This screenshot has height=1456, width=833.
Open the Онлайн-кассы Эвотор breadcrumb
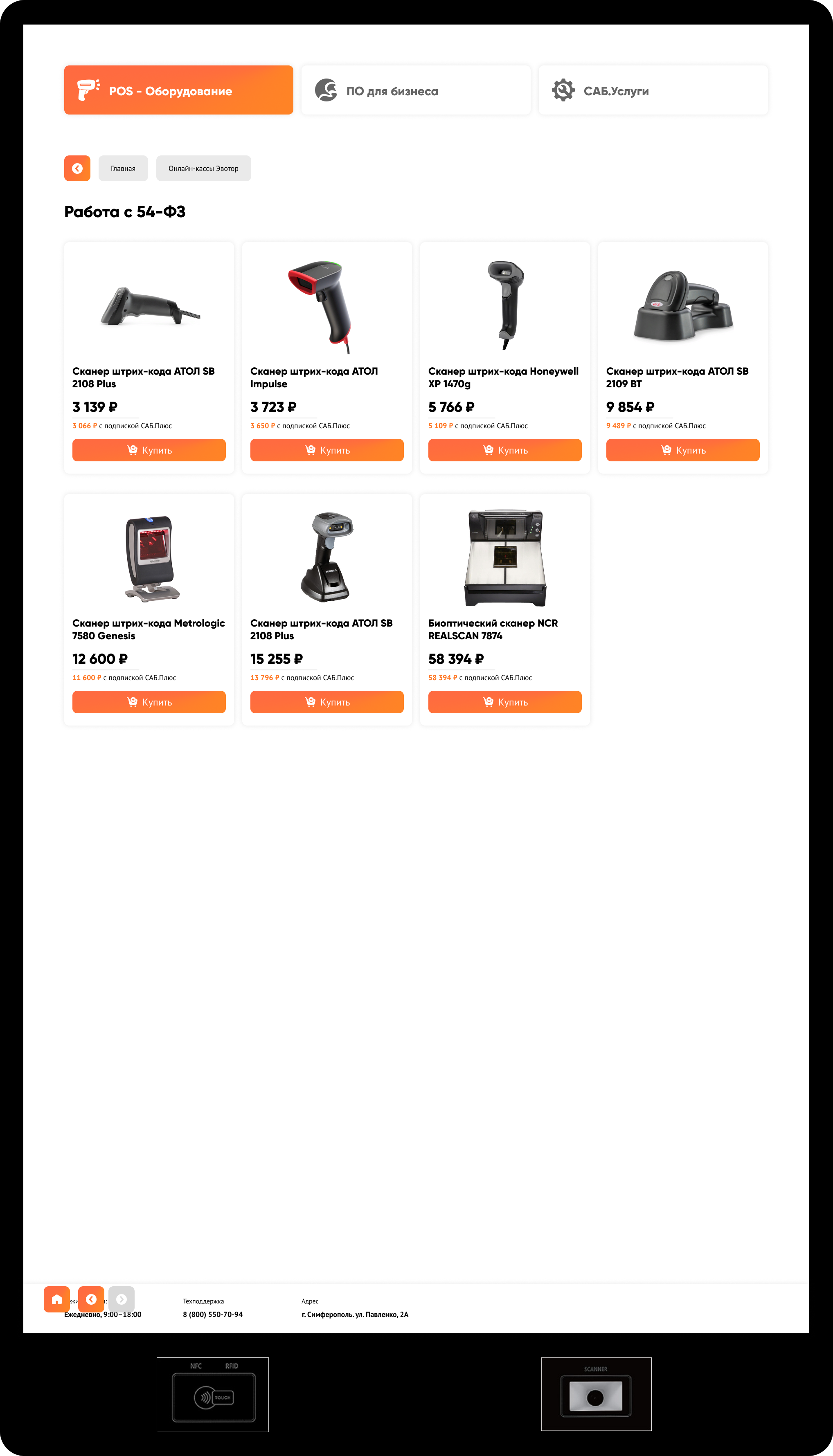pyautogui.click(x=203, y=168)
